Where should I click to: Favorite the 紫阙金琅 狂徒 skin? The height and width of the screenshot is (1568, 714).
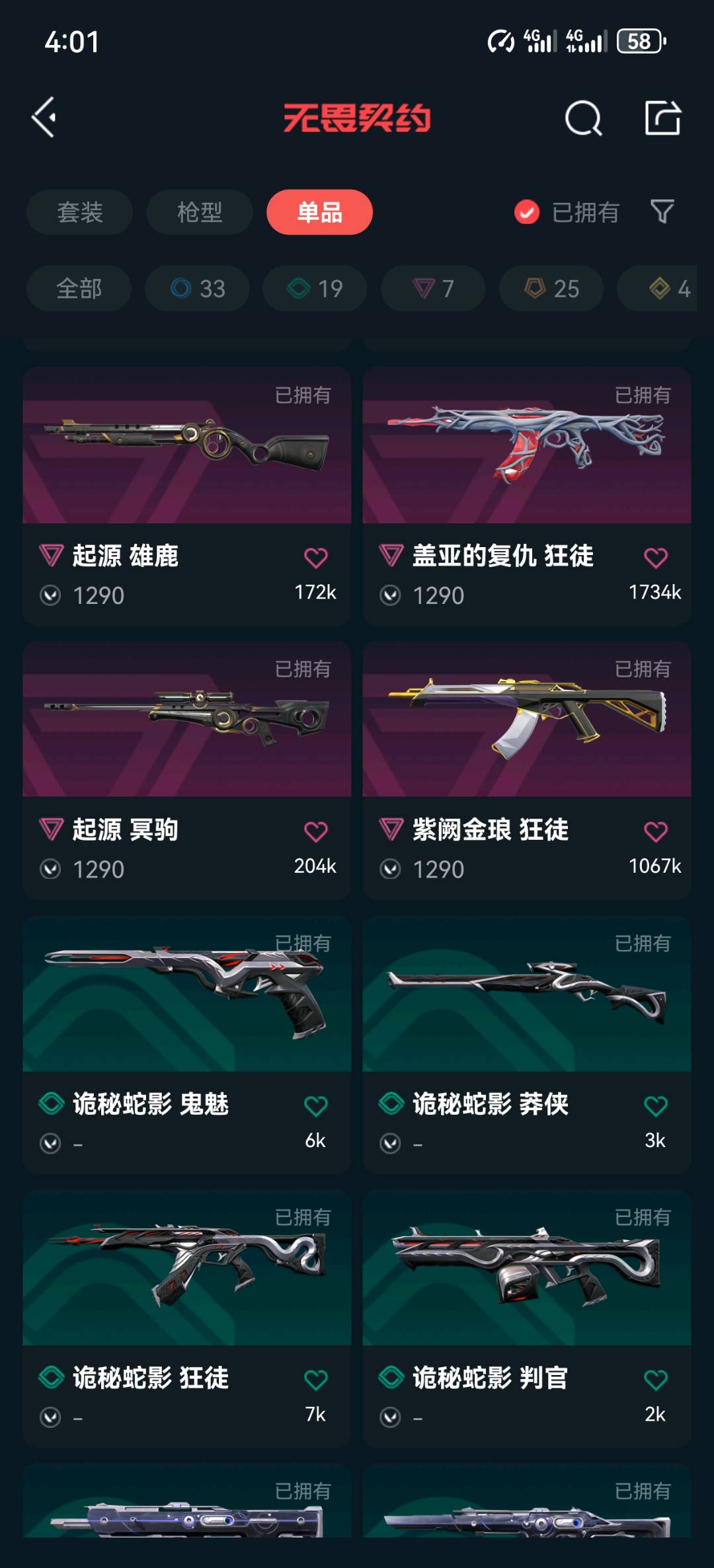tap(655, 831)
